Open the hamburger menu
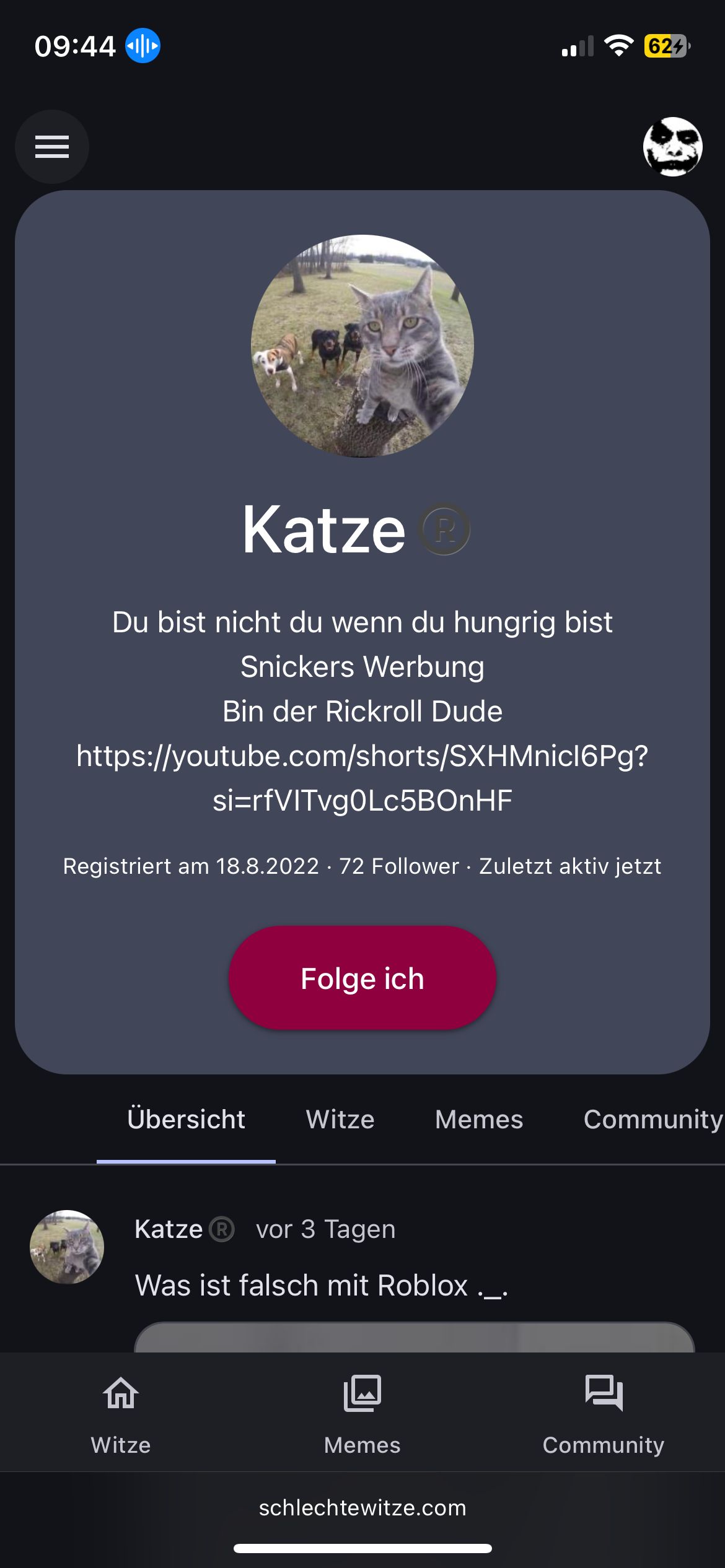Viewport: 725px width, 1568px height. click(x=52, y=147)
